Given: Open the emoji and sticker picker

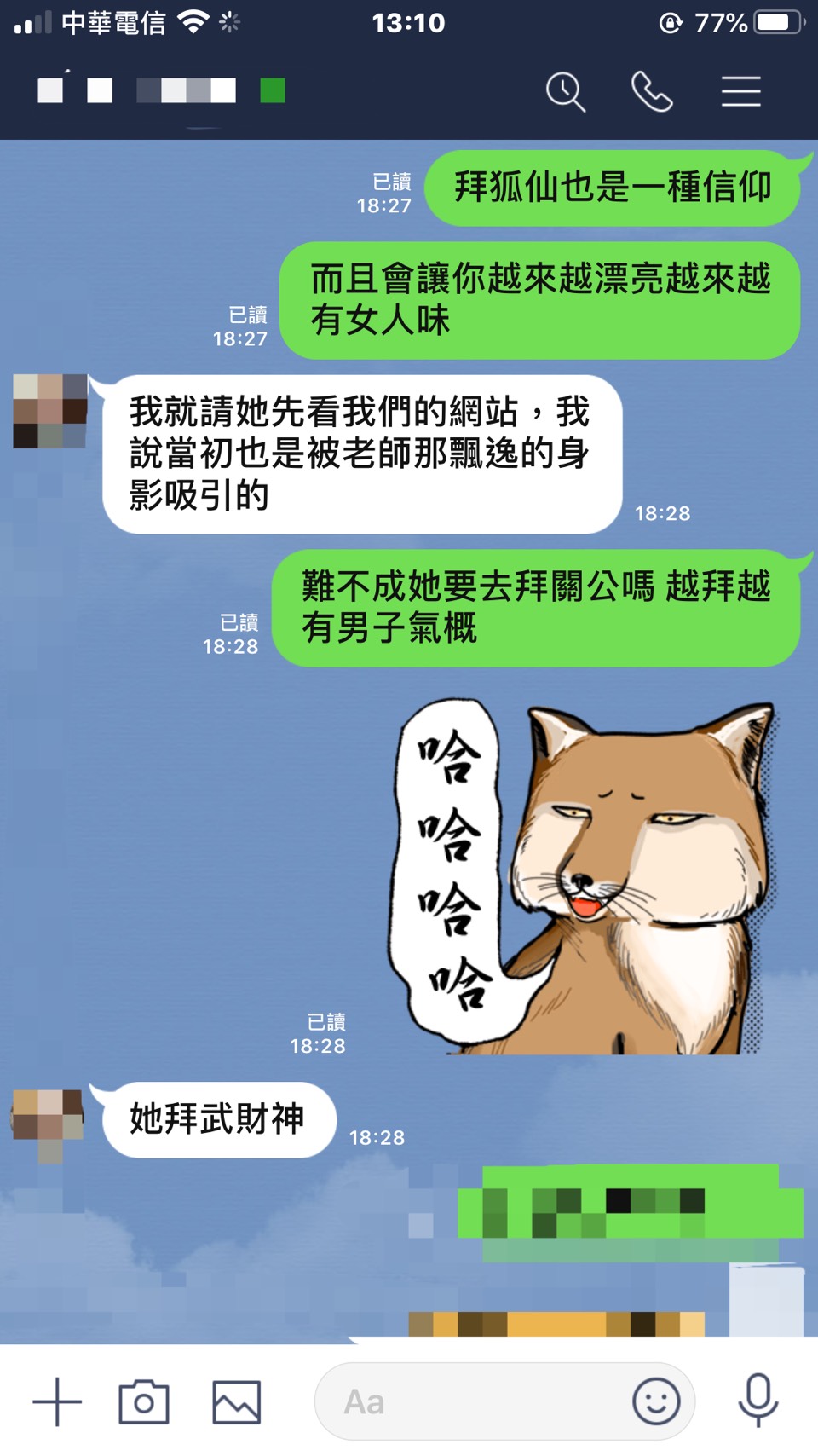Looking at the screenshot, I should coord(656,1401).
